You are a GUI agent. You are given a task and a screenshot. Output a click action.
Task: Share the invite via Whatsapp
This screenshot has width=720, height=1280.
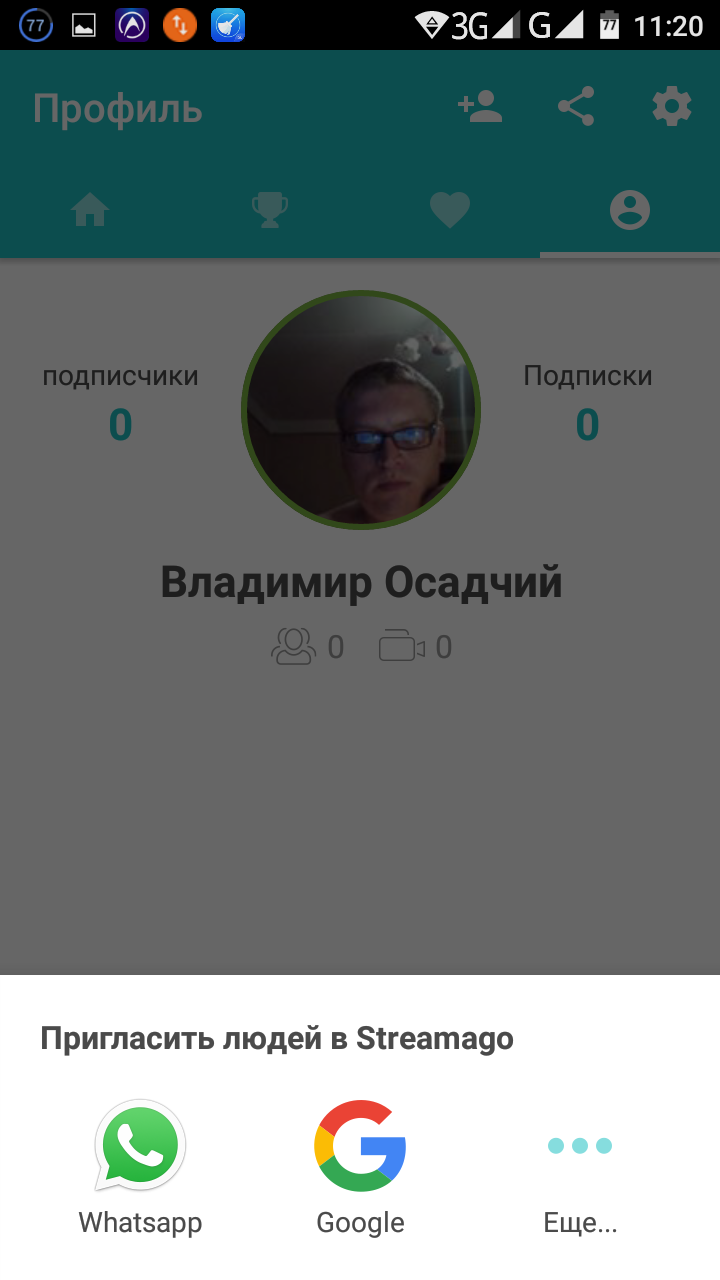(x=140, y=1167)
